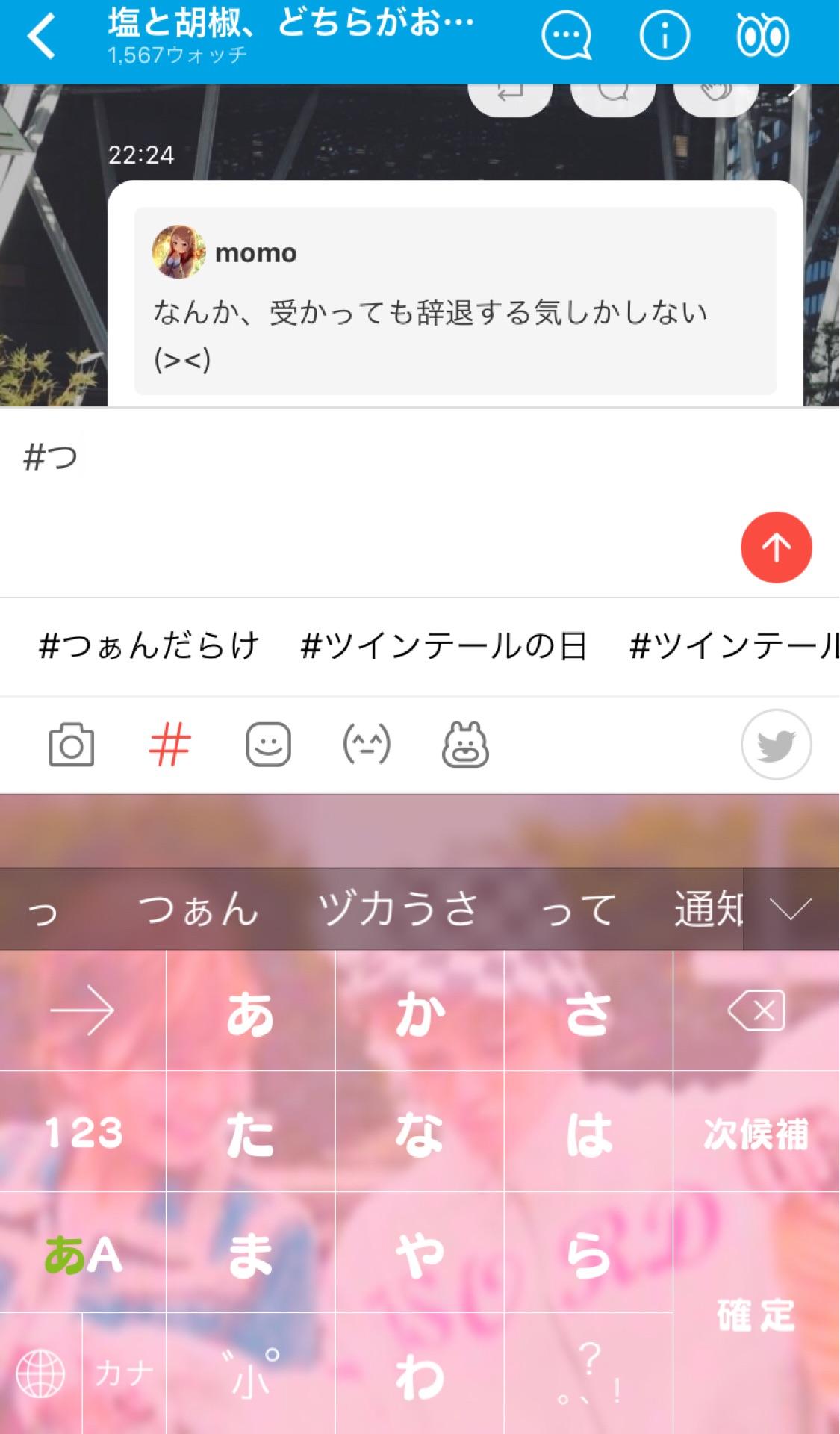Image resolution: width=840 pixels, height=1434 pixels.
Task: Open the camera to attach a photo
Action: pyautogui.click(x=72, y=745)
